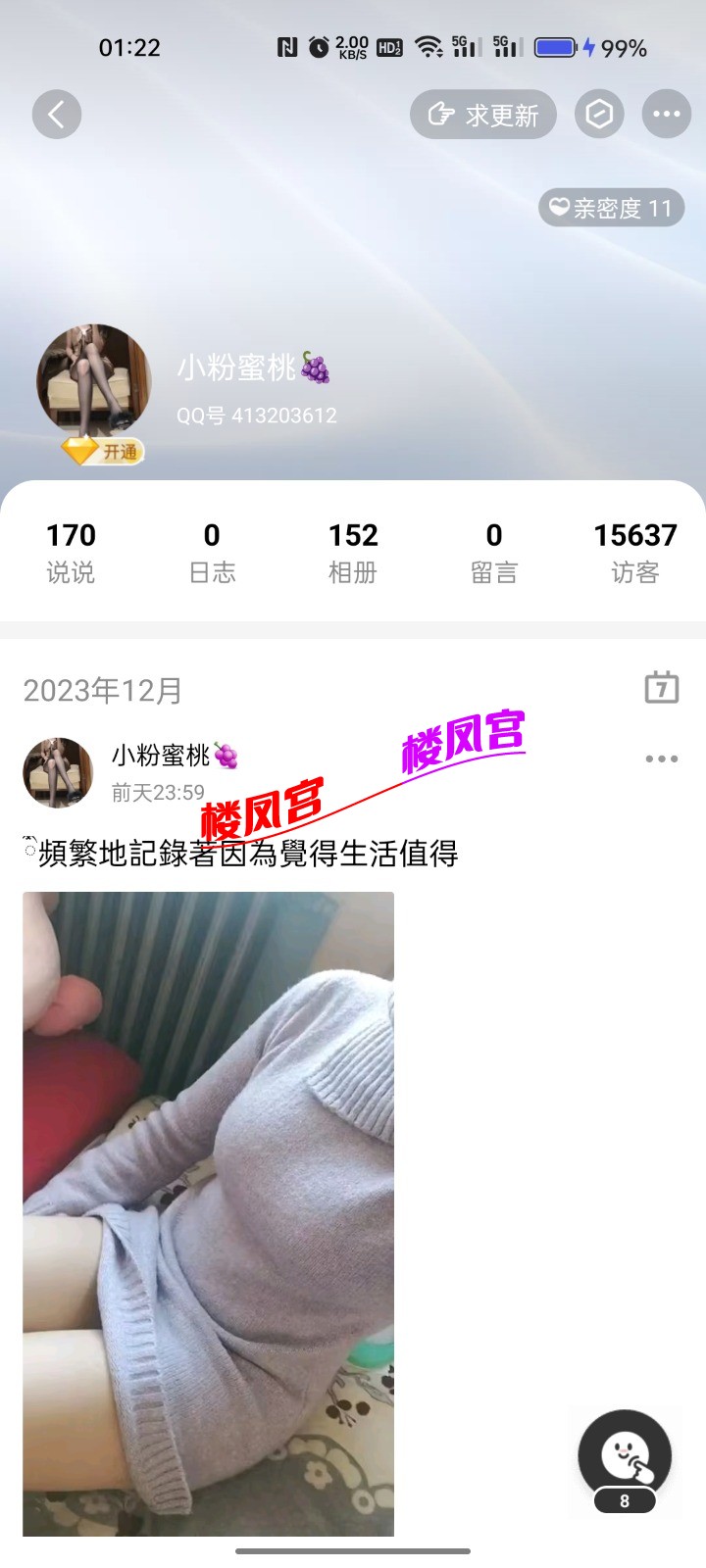
Task: Open the calendar date picker icon
Action: pyautogui.click(x=662, y=688)
